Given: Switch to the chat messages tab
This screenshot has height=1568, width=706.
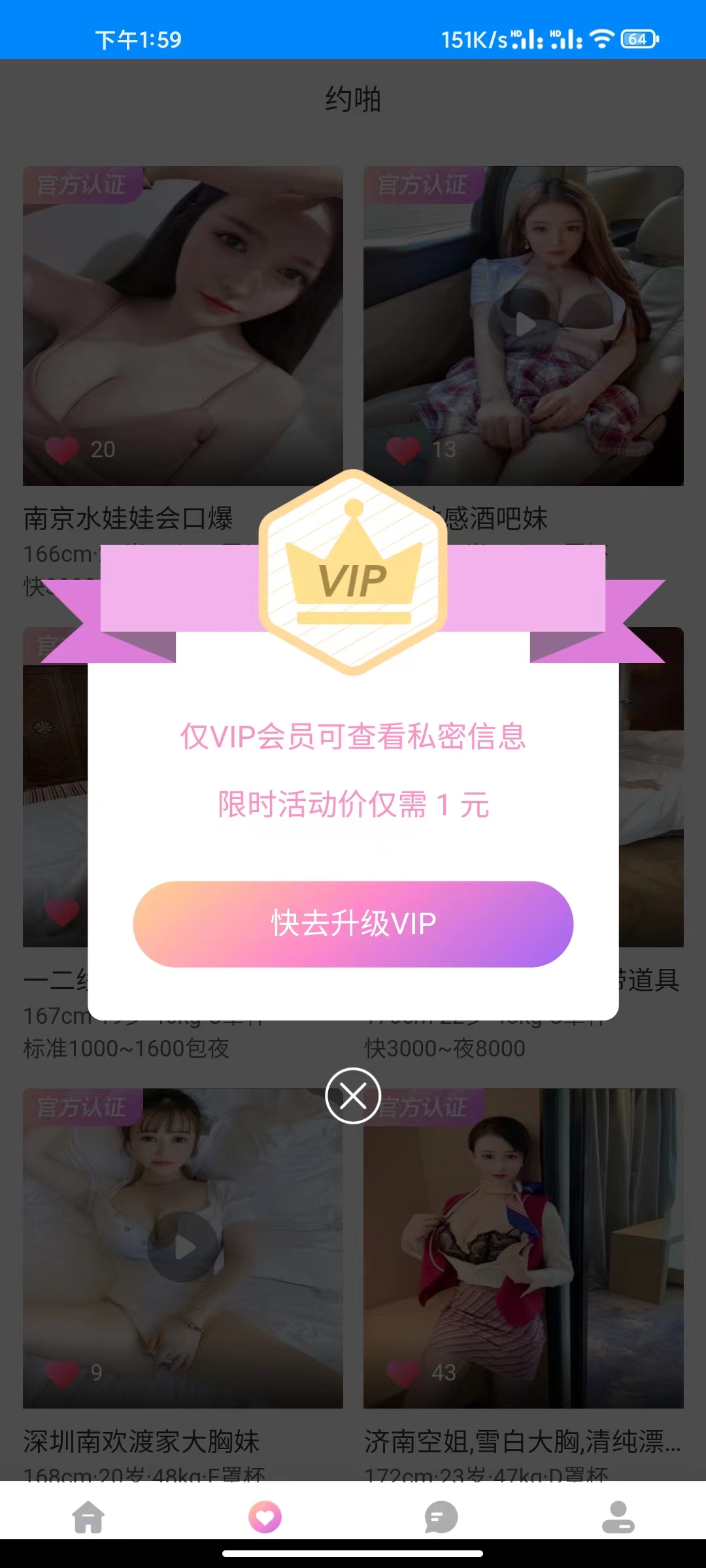Looking at the screenshot, I should 441,1516.
